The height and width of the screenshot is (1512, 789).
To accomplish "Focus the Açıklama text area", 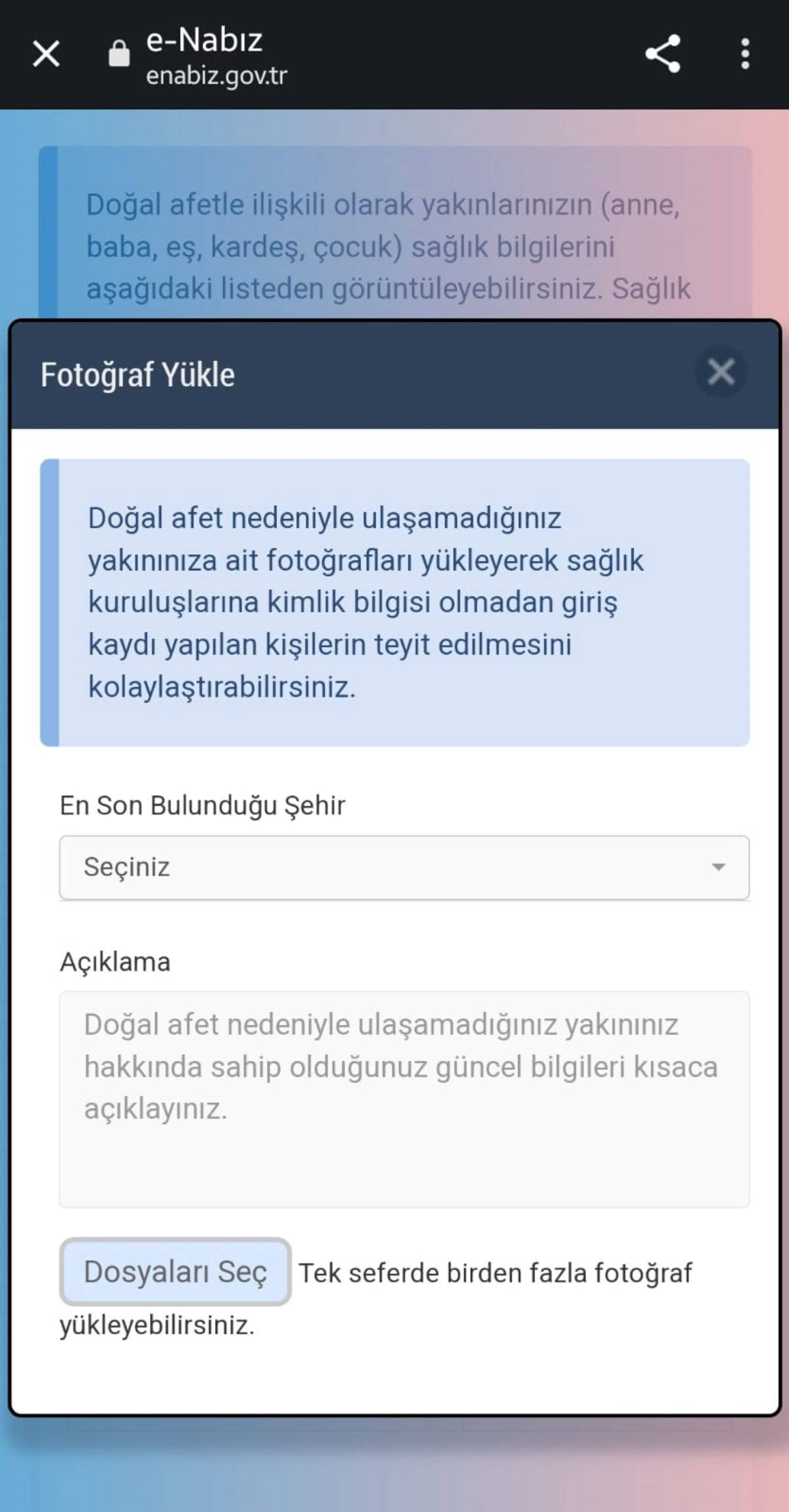I will (404, 1099).
